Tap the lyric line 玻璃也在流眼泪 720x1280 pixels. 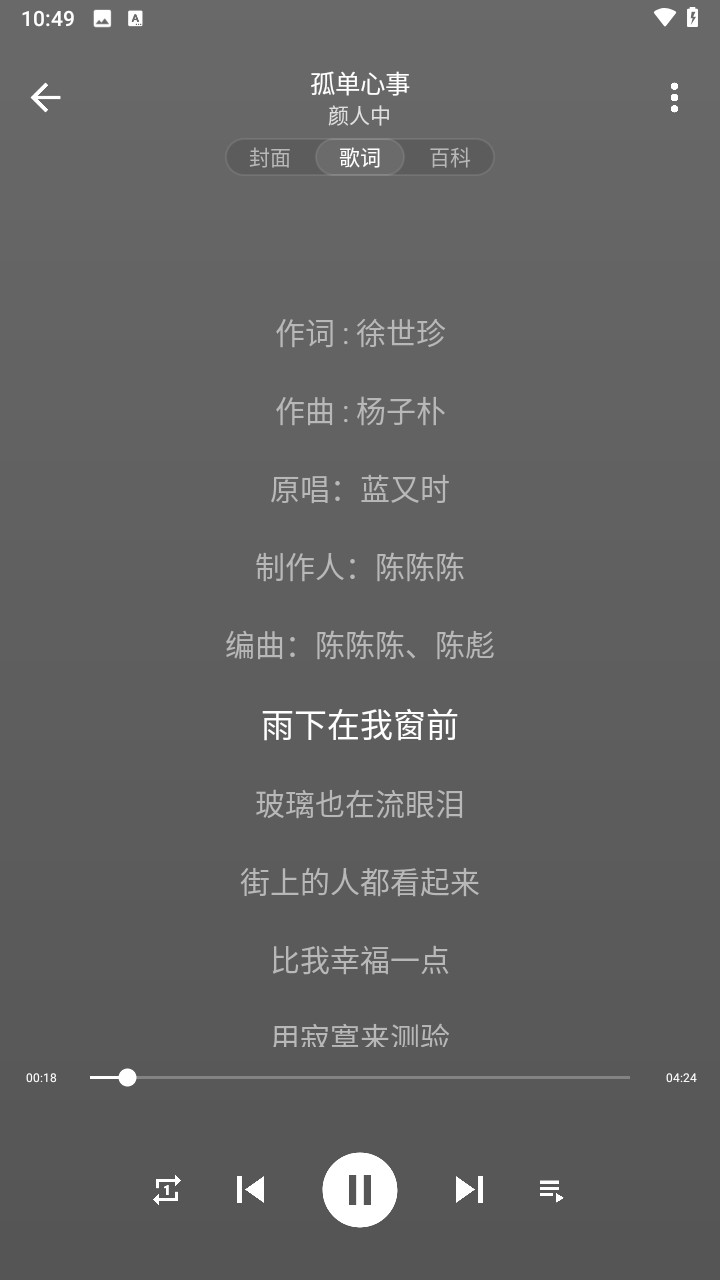pos(360,805)
